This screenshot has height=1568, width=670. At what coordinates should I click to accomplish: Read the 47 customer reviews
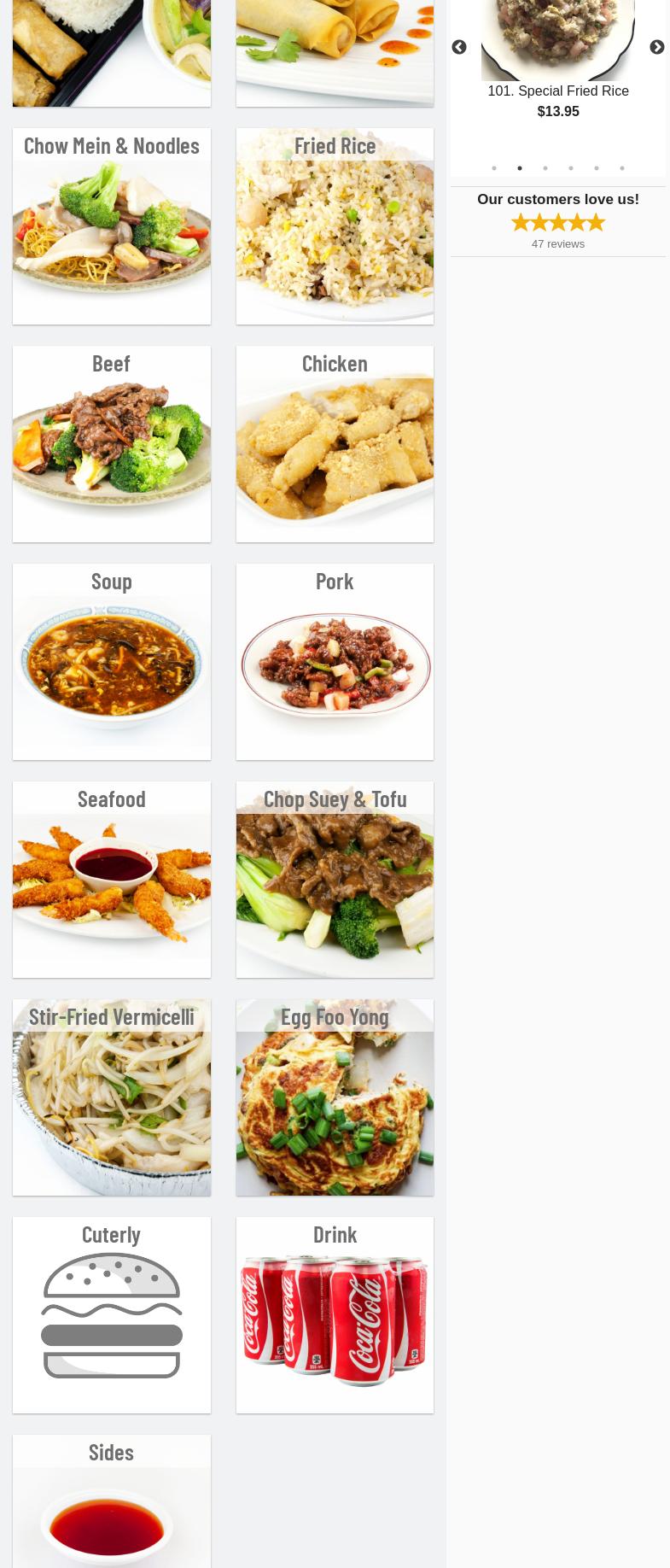pyautogui.click(x=558, y=244)
